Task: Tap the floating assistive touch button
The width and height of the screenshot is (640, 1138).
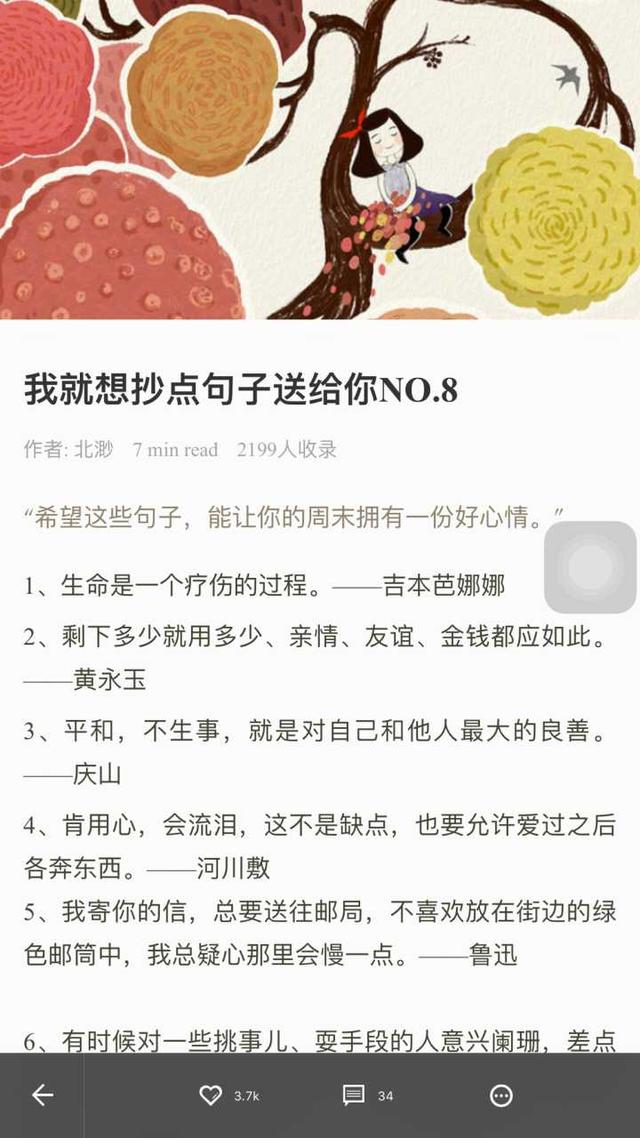Action: (x=590, y=567)
